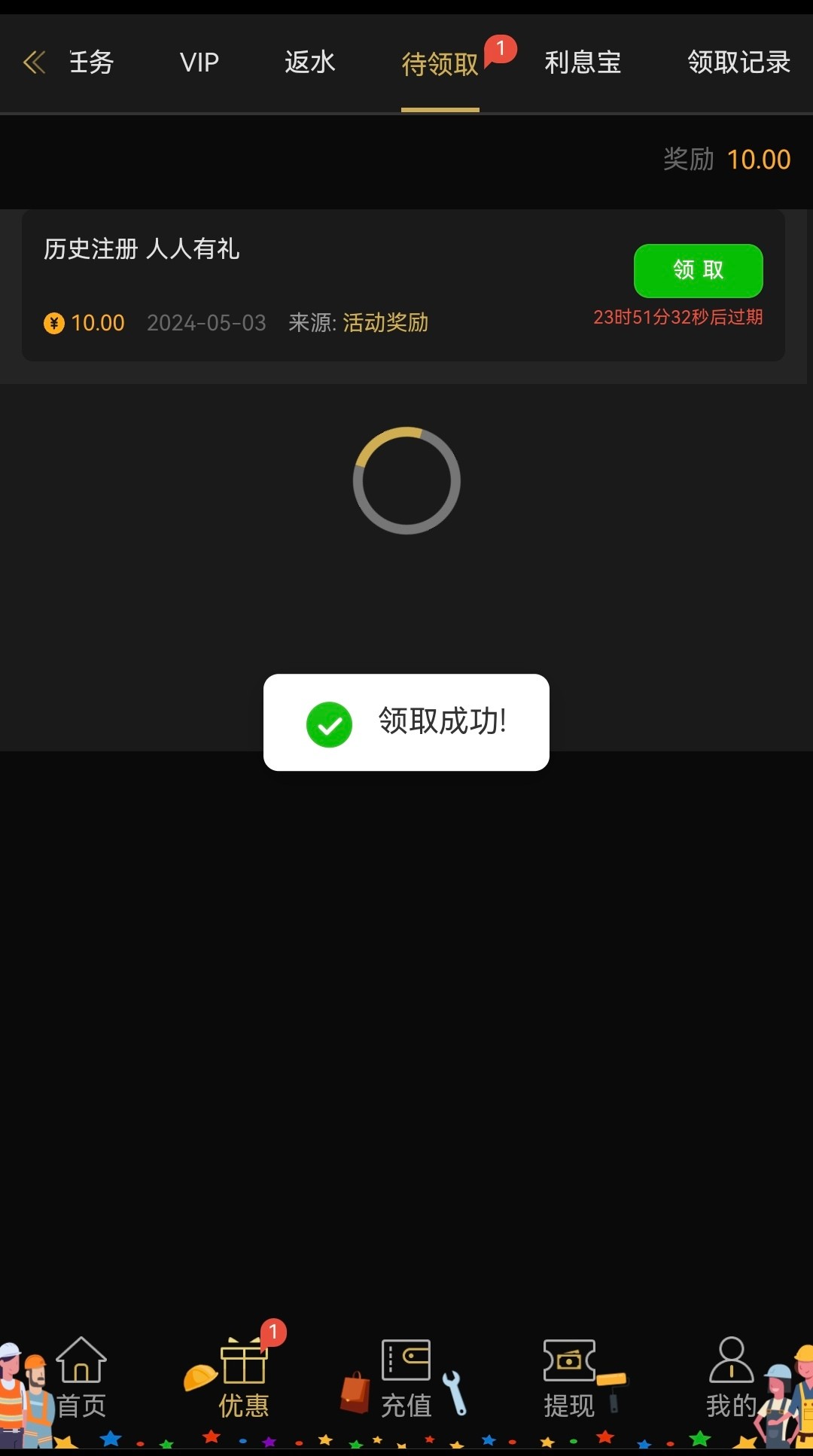Switch to 我的 profile page
The height and width of the screenshot is (1456, 813).
[731, 1378]
